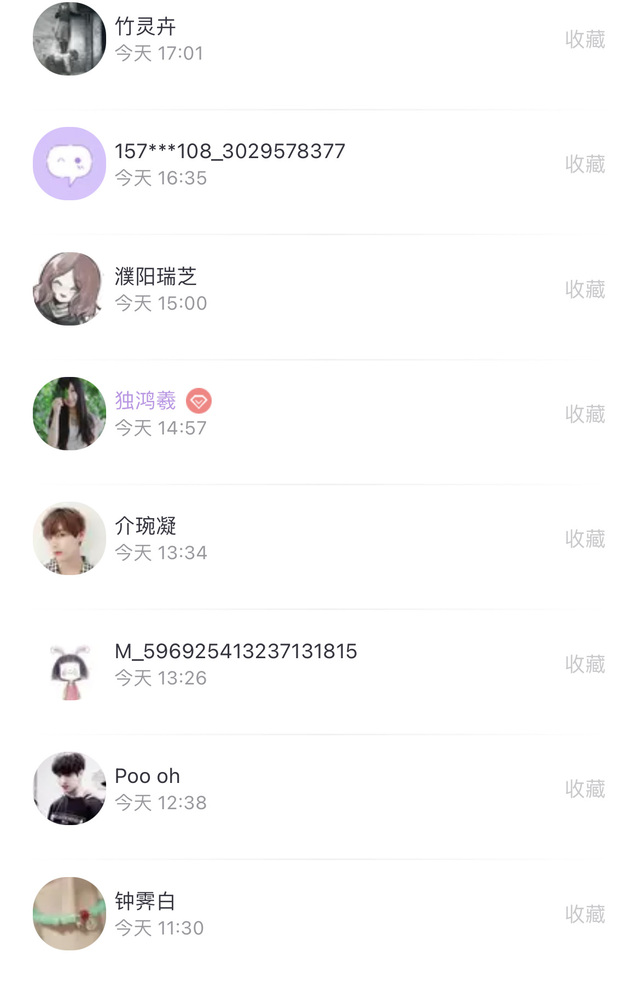Screen dimensions: 640x981
Task: Tap 收藏 beside M_596925413237131815
Action: (x=585, y=664)
